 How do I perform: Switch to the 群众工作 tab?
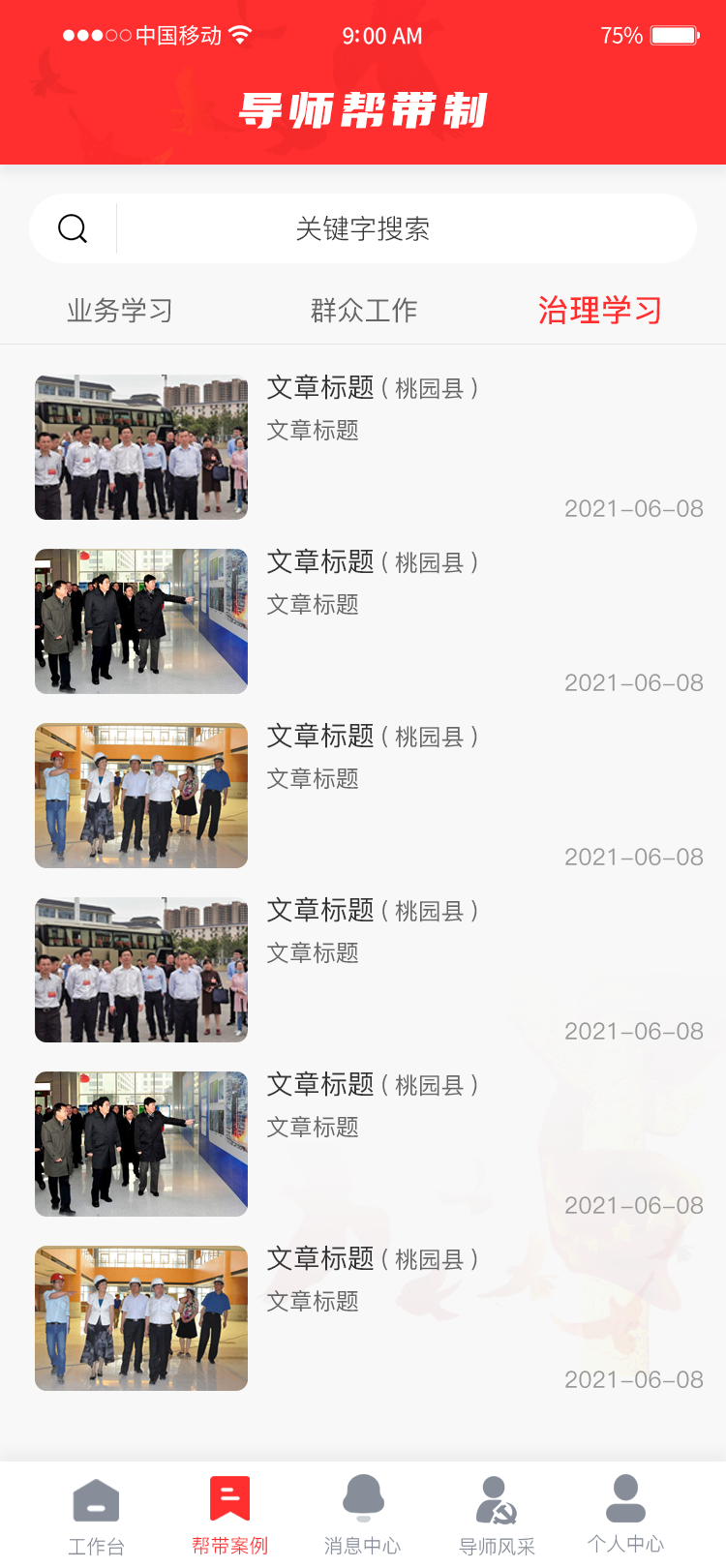pyautogui.click(x=363, y=311)
